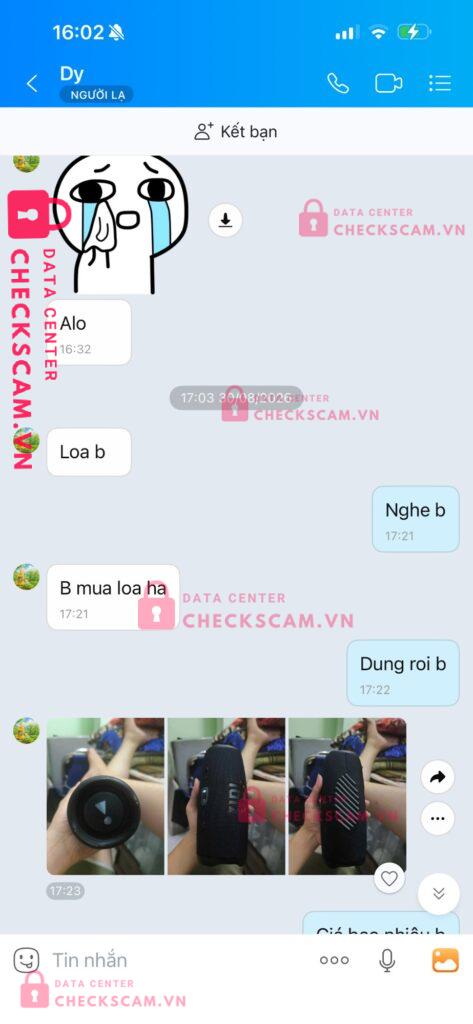Start a video call with Dy
This screenshot has height=1024, width=473.
[x=389, y=83]
